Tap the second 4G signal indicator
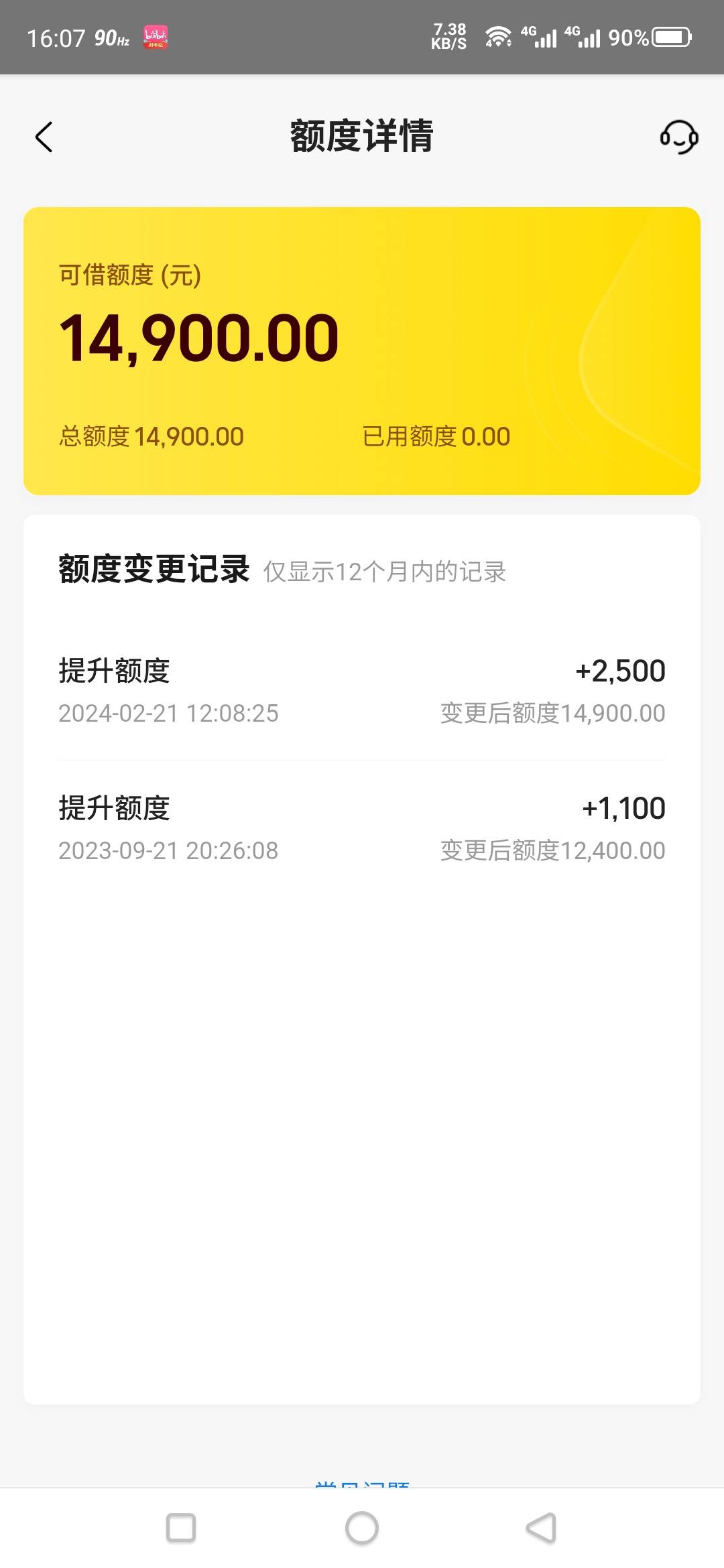The height and width of the screenshot is (1568, 724). pos(585,37)
